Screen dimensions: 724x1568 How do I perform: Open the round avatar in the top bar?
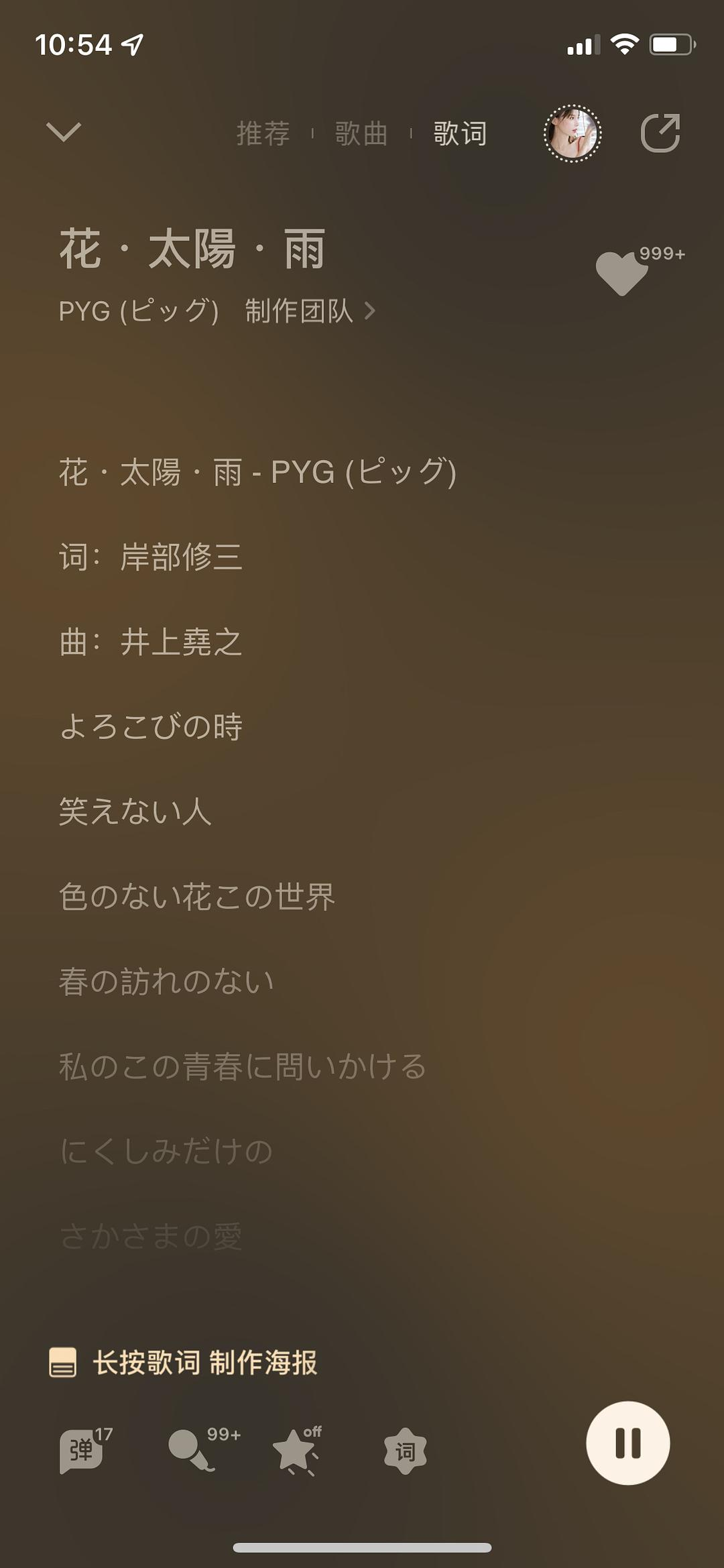coord(572,133)
